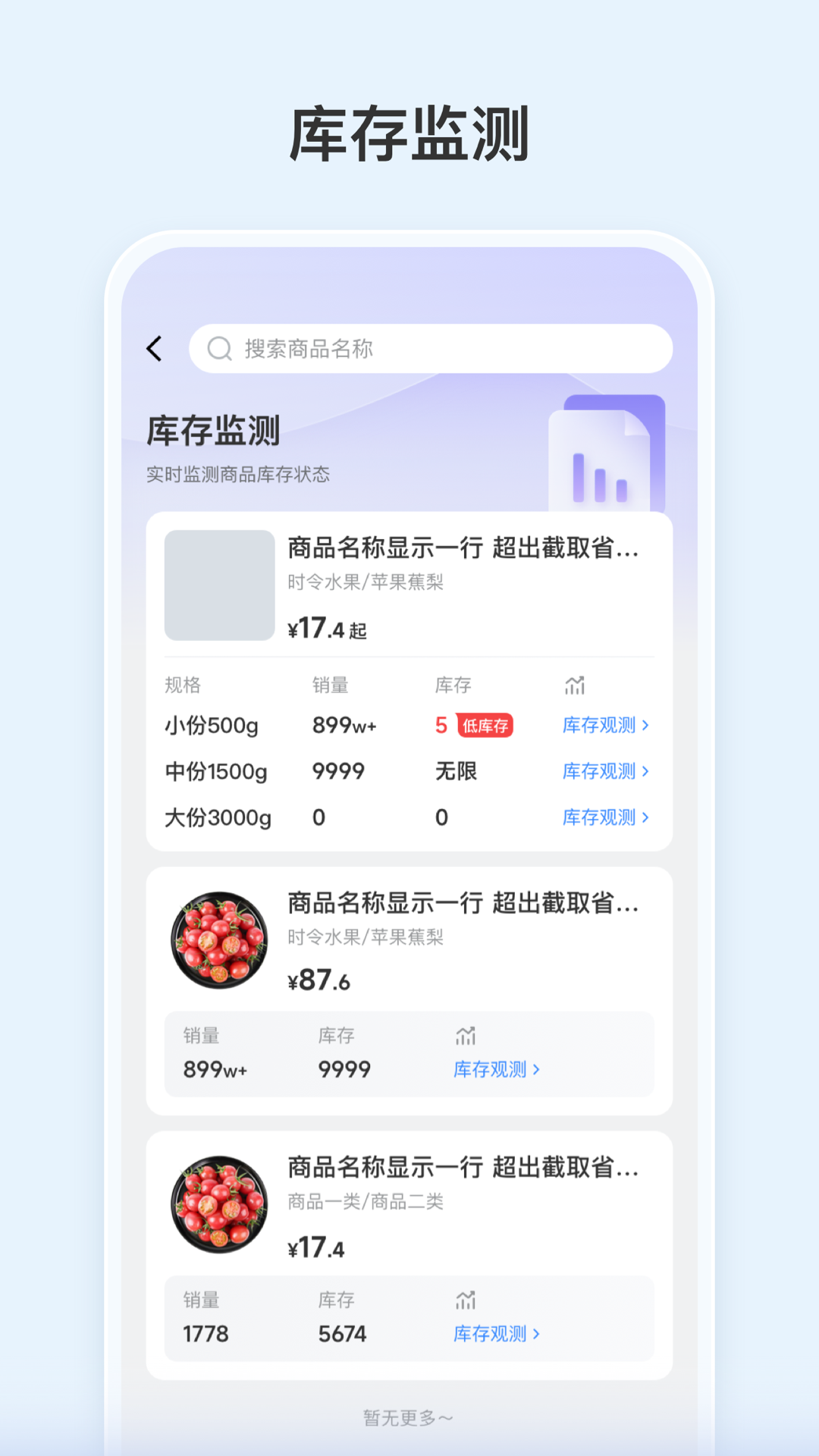Click the magnifier icon in the search bar

[x=219, y=349]
